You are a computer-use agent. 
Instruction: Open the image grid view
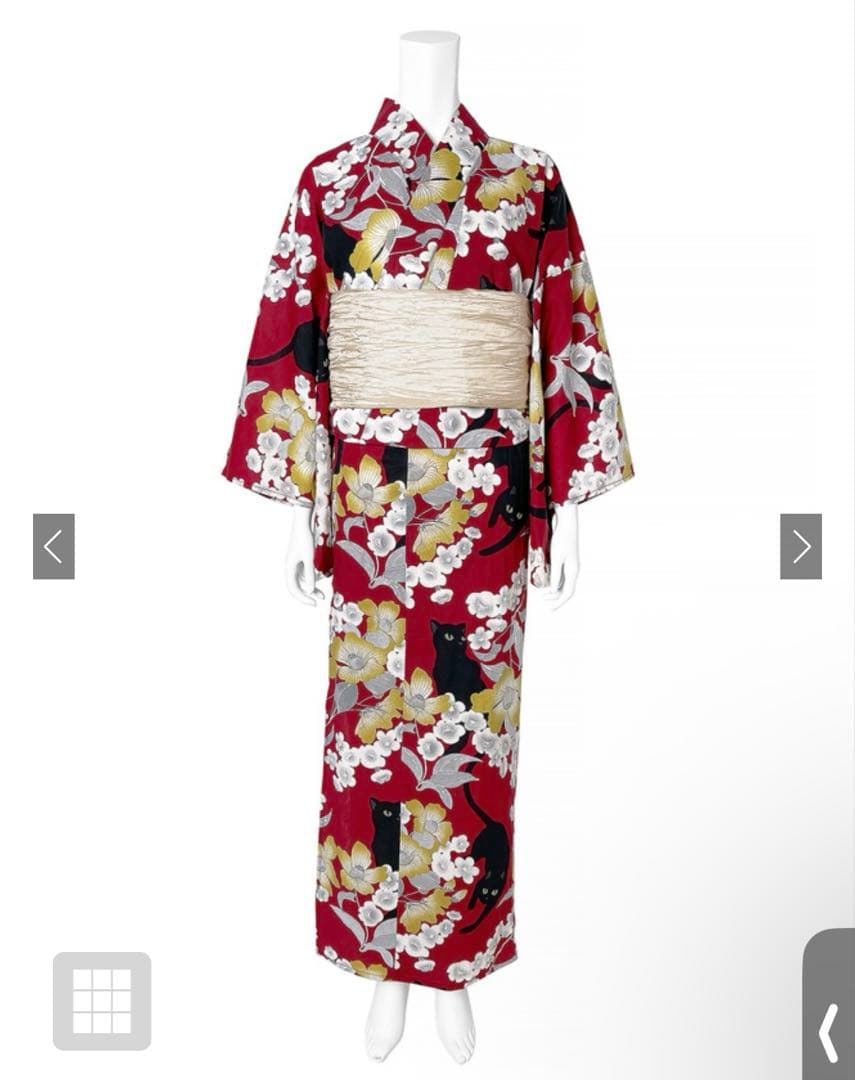[102, 1001]
